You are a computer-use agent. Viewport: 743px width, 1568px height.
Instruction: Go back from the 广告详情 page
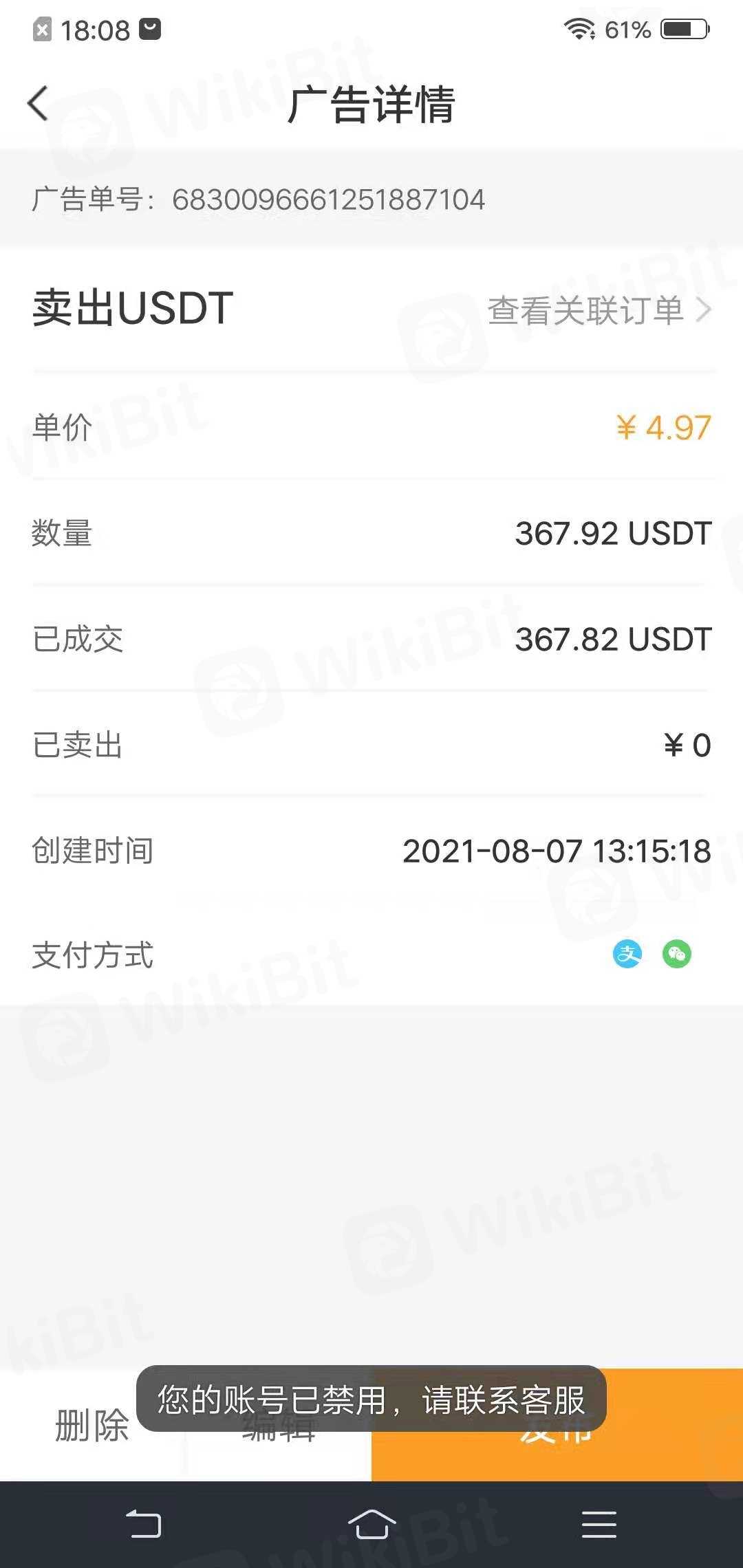[39, 104]
